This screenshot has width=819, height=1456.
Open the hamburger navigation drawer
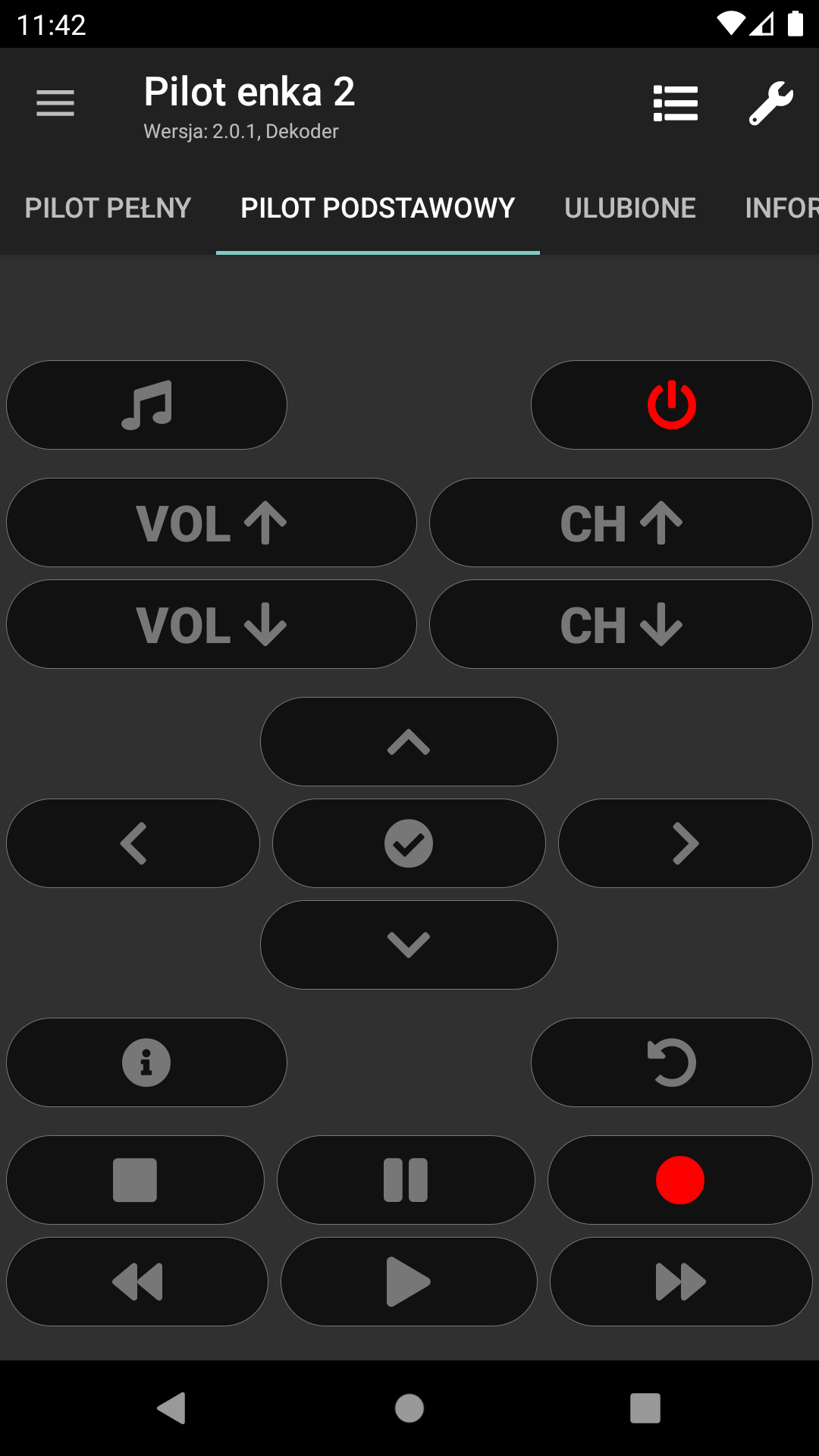pyautogui.click(x=55, y=103)
